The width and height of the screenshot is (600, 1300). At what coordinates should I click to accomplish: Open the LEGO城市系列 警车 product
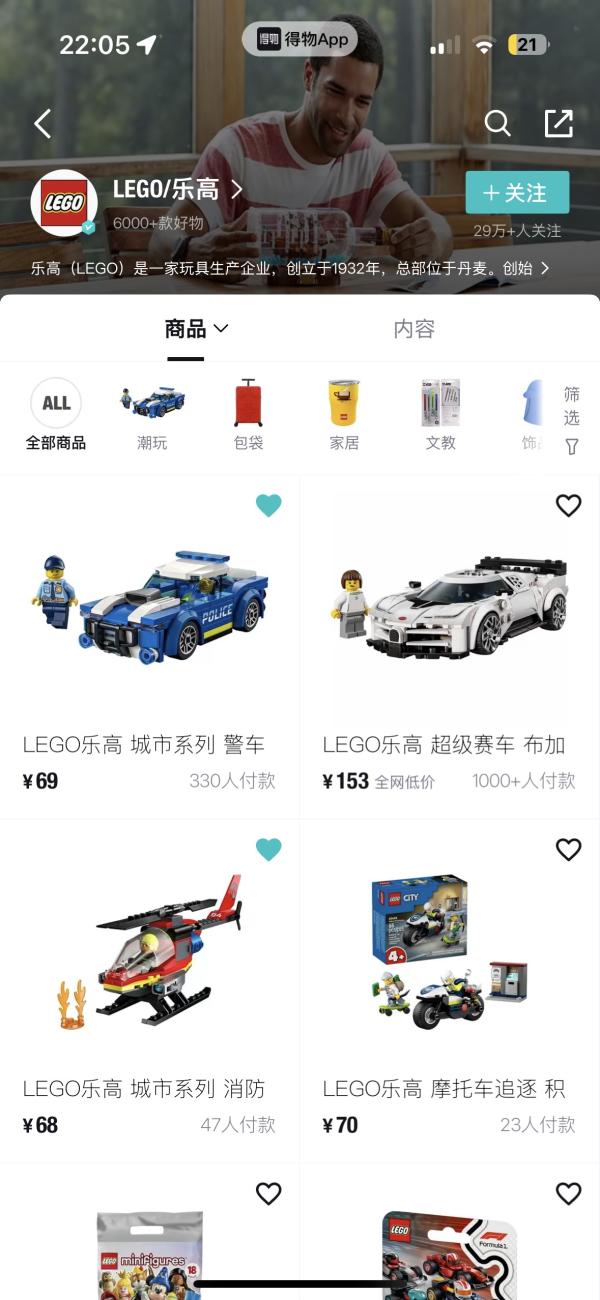click(x=150, y=640)
